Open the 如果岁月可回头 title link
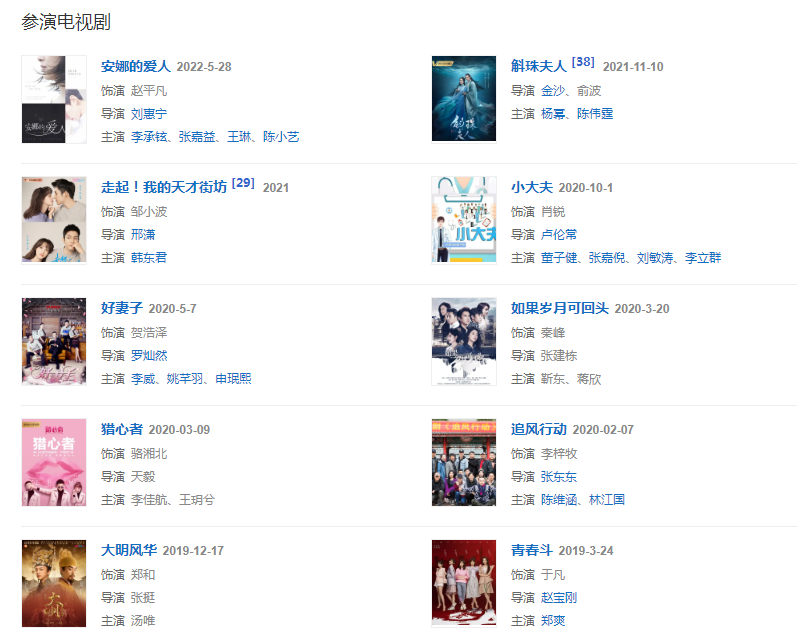797x638 pixels. click(x=559, y=308)
